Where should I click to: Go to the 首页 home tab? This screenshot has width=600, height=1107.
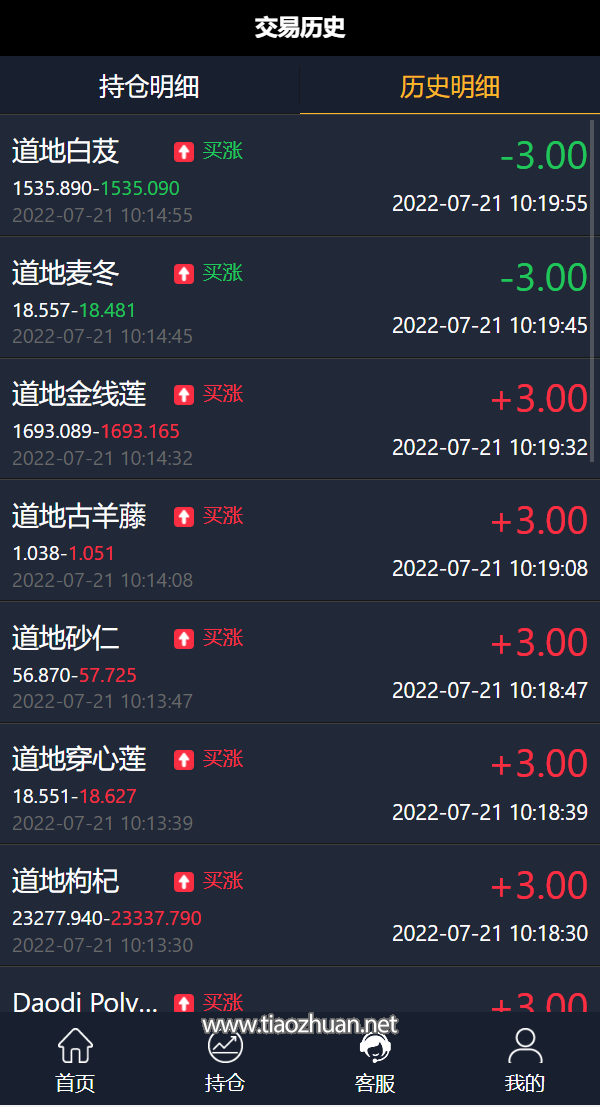[x=75, y=1060]
